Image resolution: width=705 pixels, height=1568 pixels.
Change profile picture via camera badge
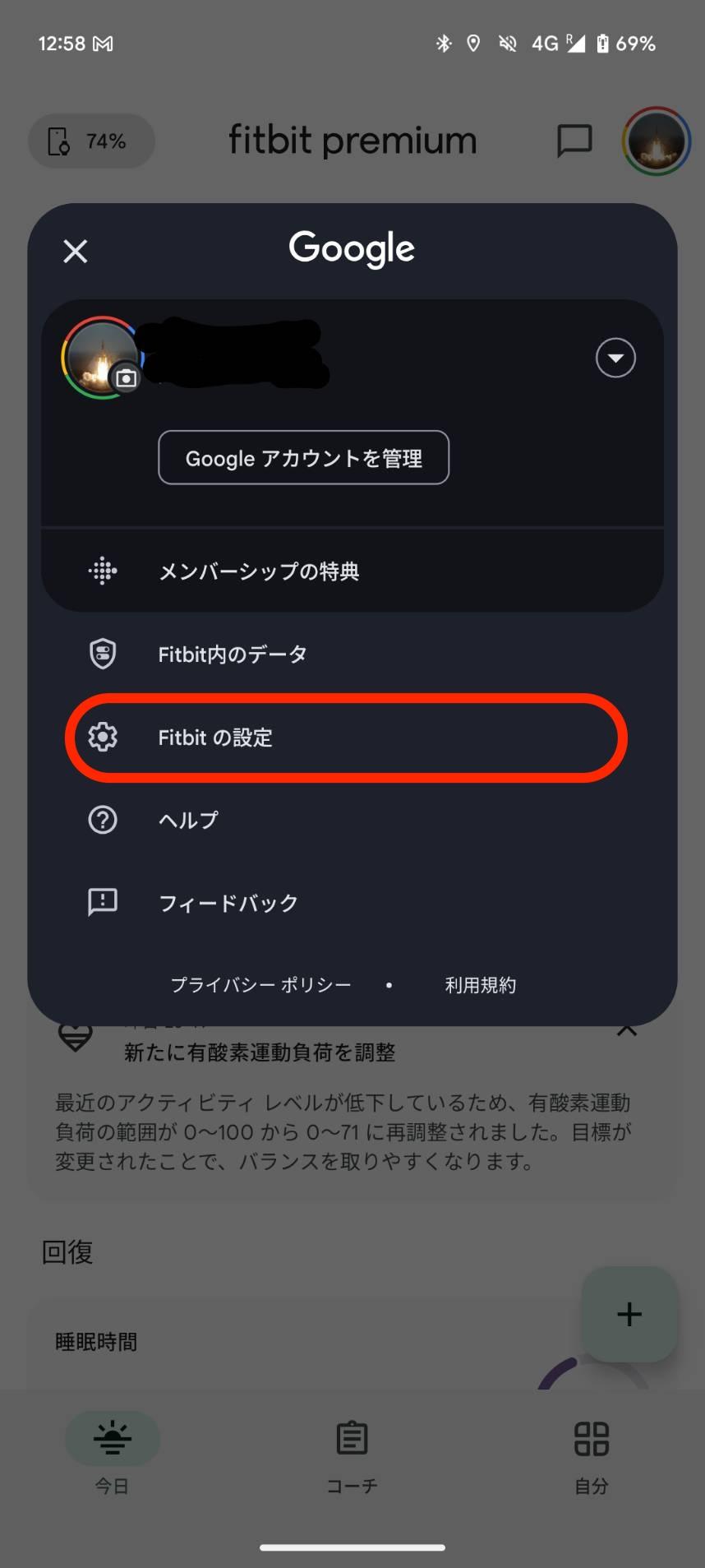coord(126,378)
